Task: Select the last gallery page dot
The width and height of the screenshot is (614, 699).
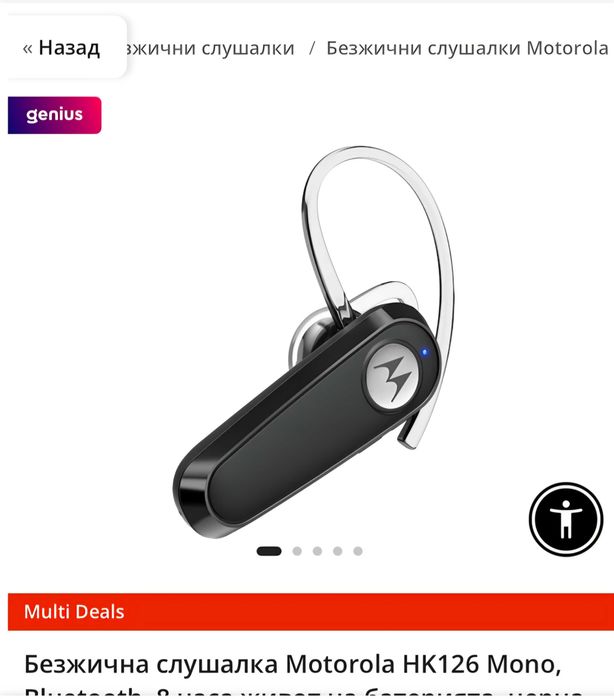Action: [x=358, y=551]
